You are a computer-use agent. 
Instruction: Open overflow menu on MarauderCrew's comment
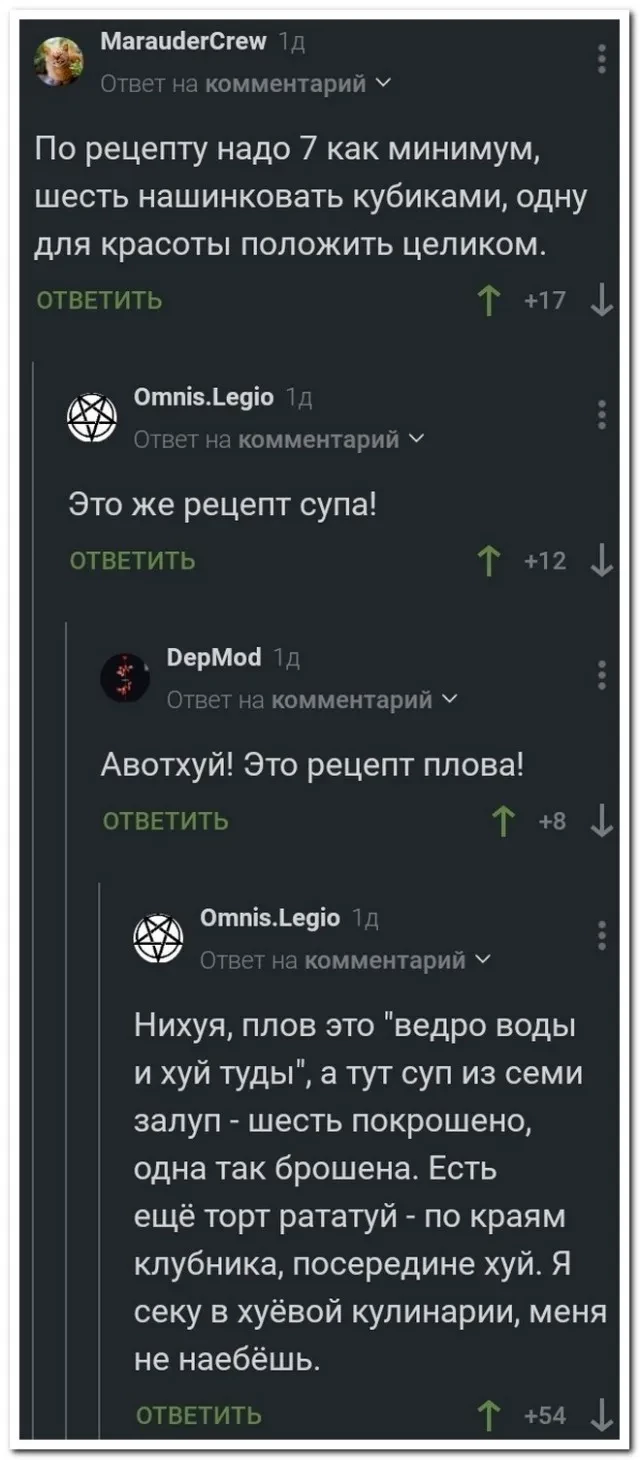pyautogui.click(x=601, y=59)
